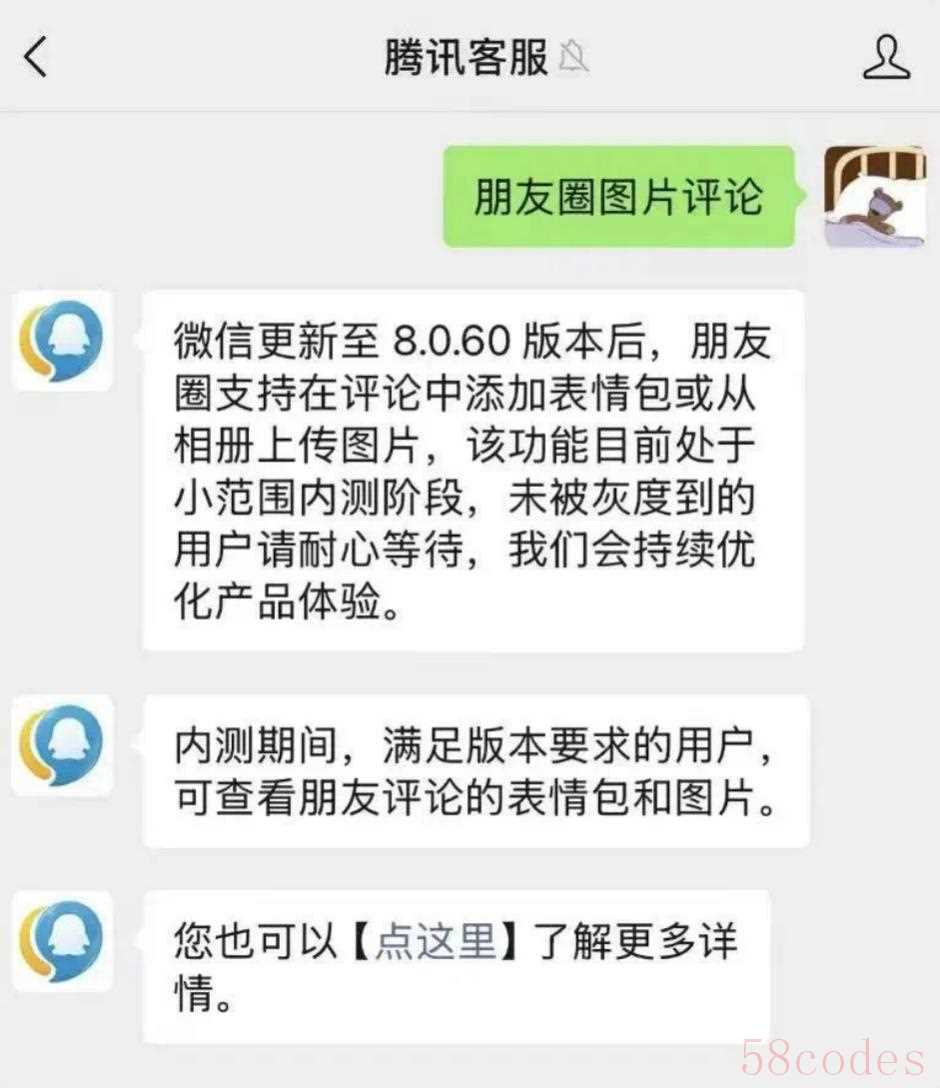Tap the 点这里 link for more details
This screenshot has width=940, height=1088.
[435, 942]
